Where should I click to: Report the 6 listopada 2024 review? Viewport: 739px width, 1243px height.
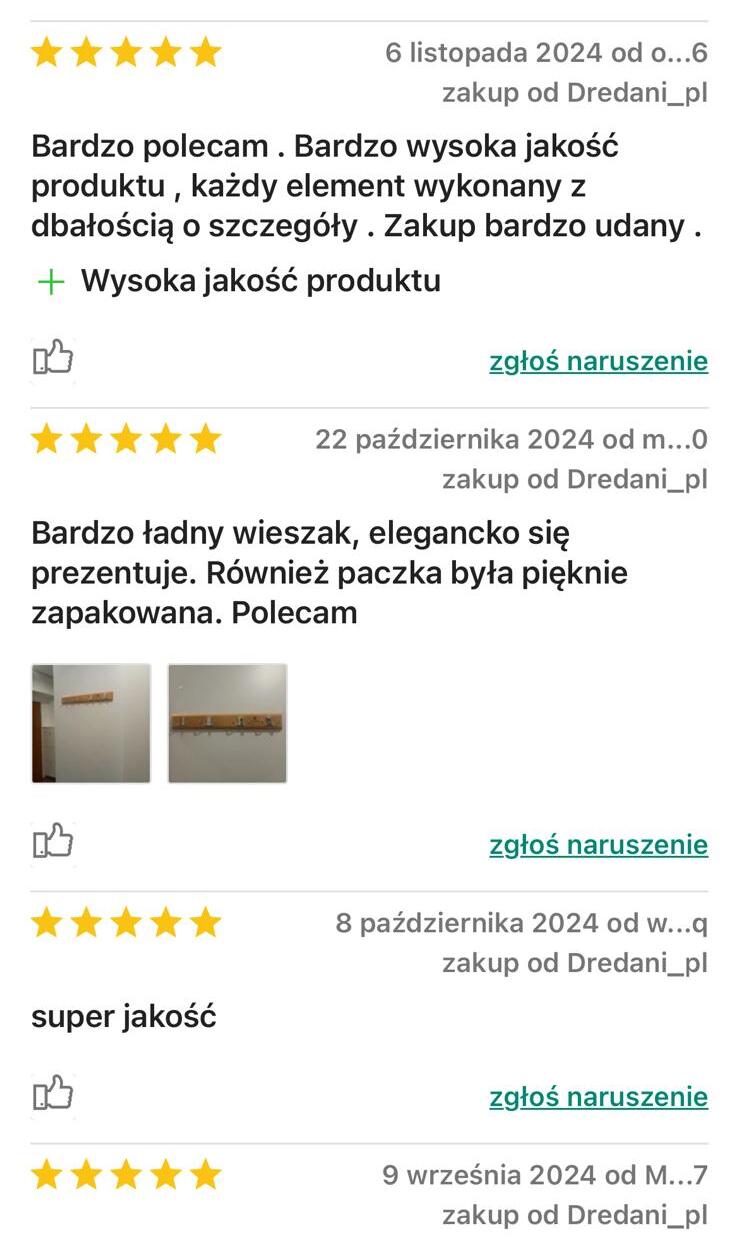coord(598,361)
